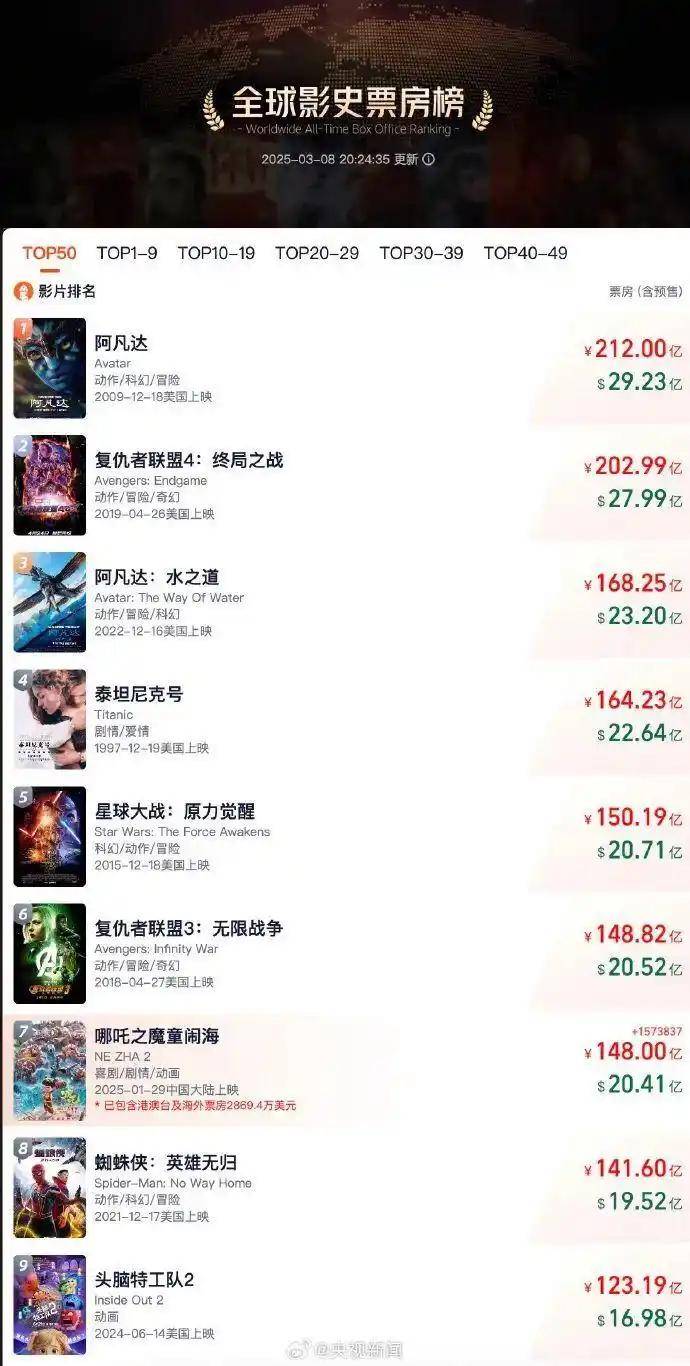Open the TOP30-39 tab
Image resolution: width=690 pixels, height=1366 pixels.
coord(421,253)
